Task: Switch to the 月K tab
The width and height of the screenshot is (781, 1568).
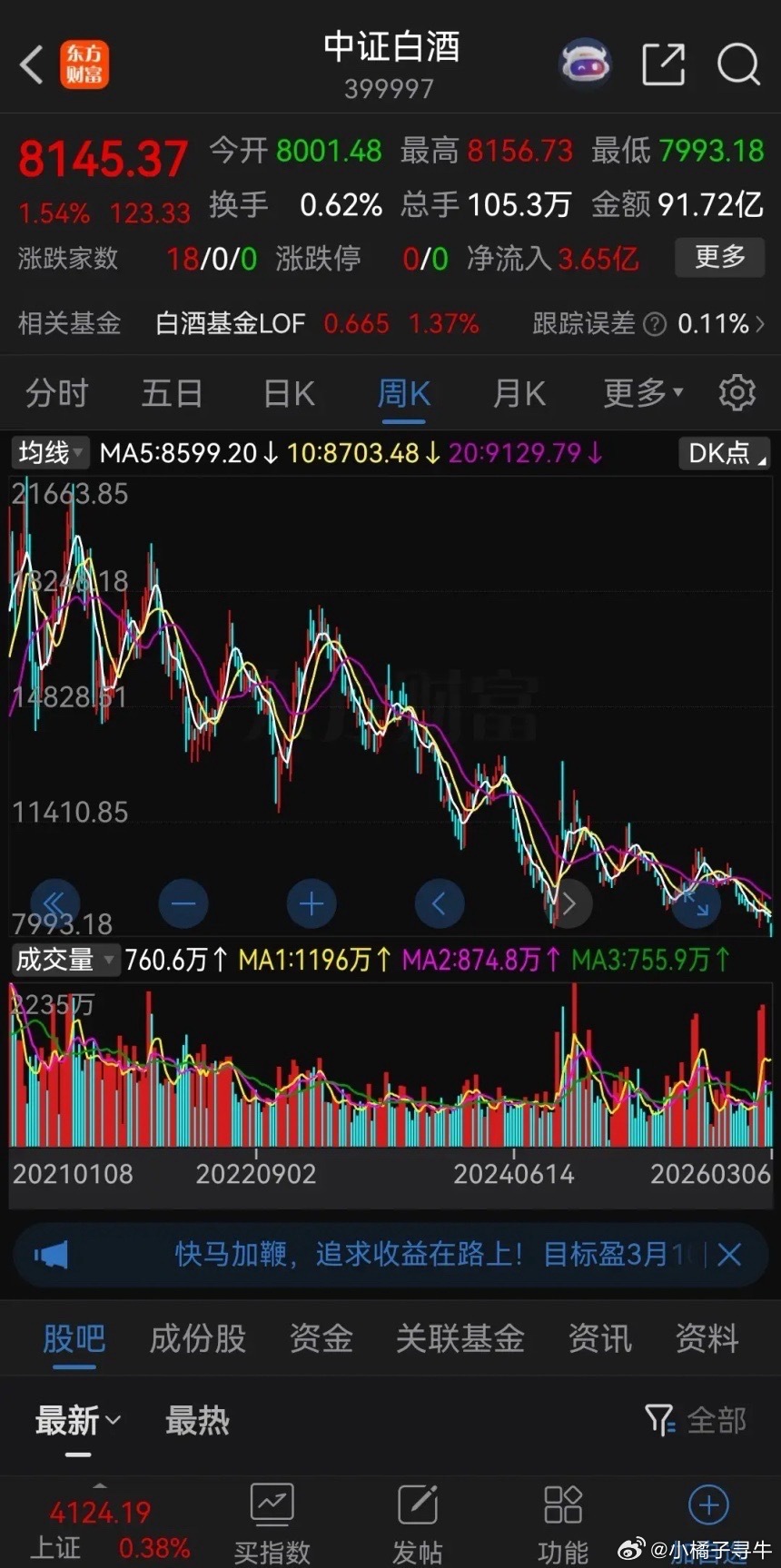Action: pyautogui.click(x=519, y=392)
